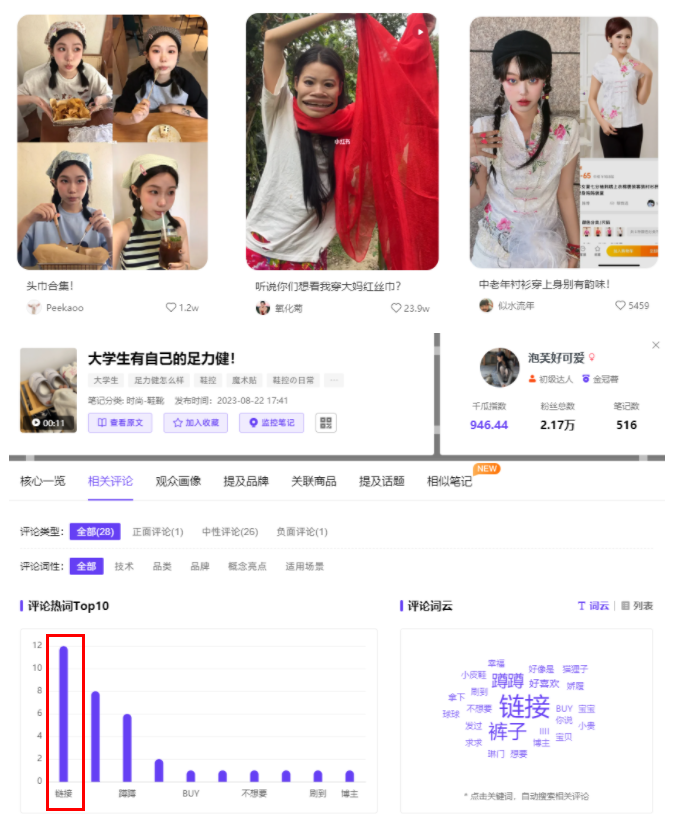Tap the 裤子 keyword in word cloud
Image resolution: width=678 pixels, height=818 pixels.
[x=507, y=730]
